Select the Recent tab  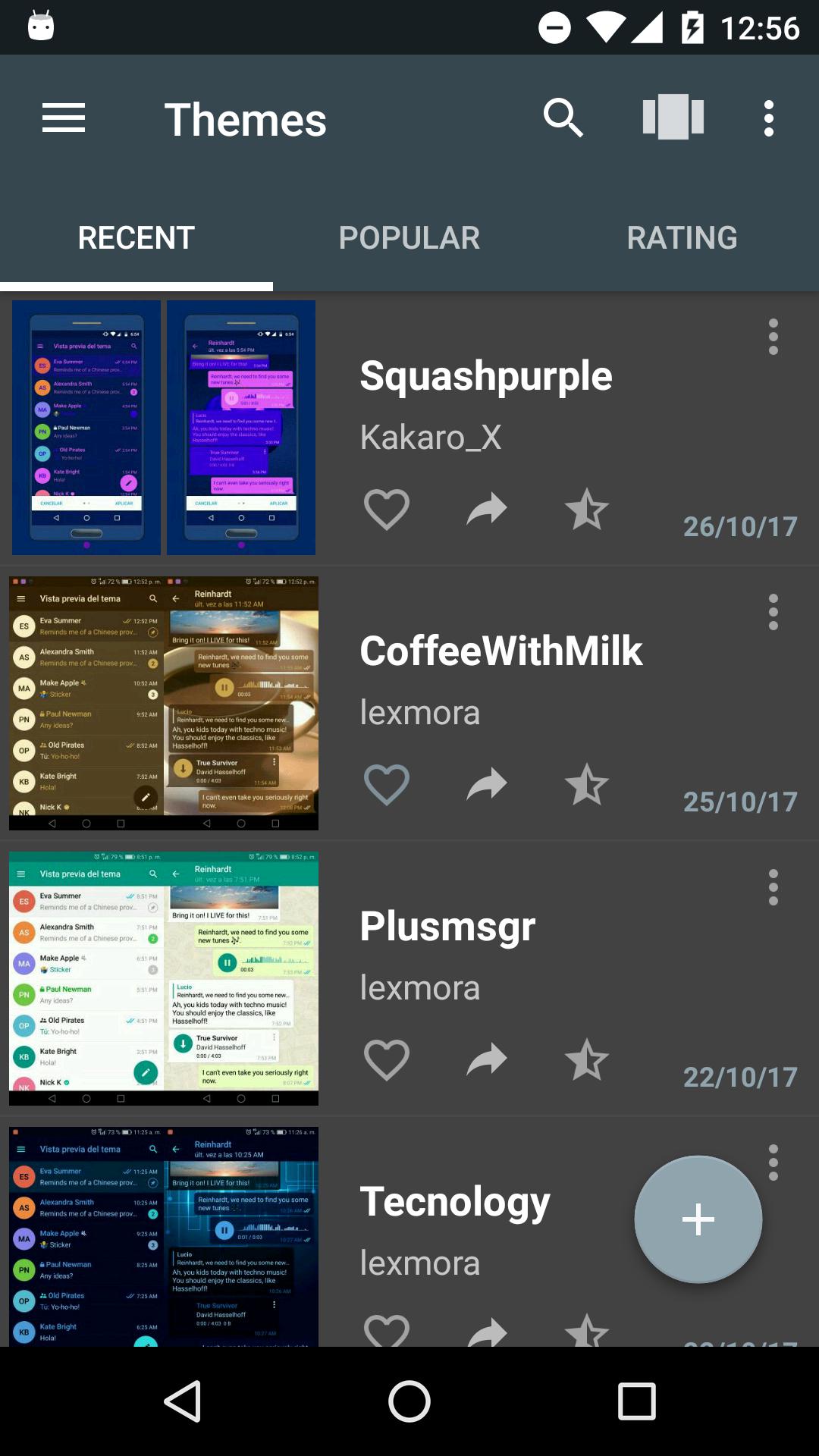pyautogui.click(x=136, y=237)
